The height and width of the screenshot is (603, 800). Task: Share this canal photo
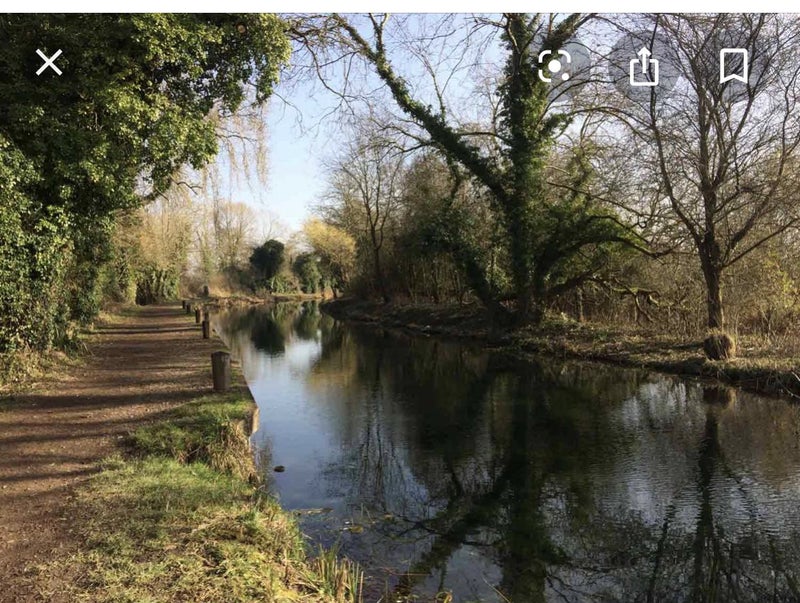[x=644, y=66]
